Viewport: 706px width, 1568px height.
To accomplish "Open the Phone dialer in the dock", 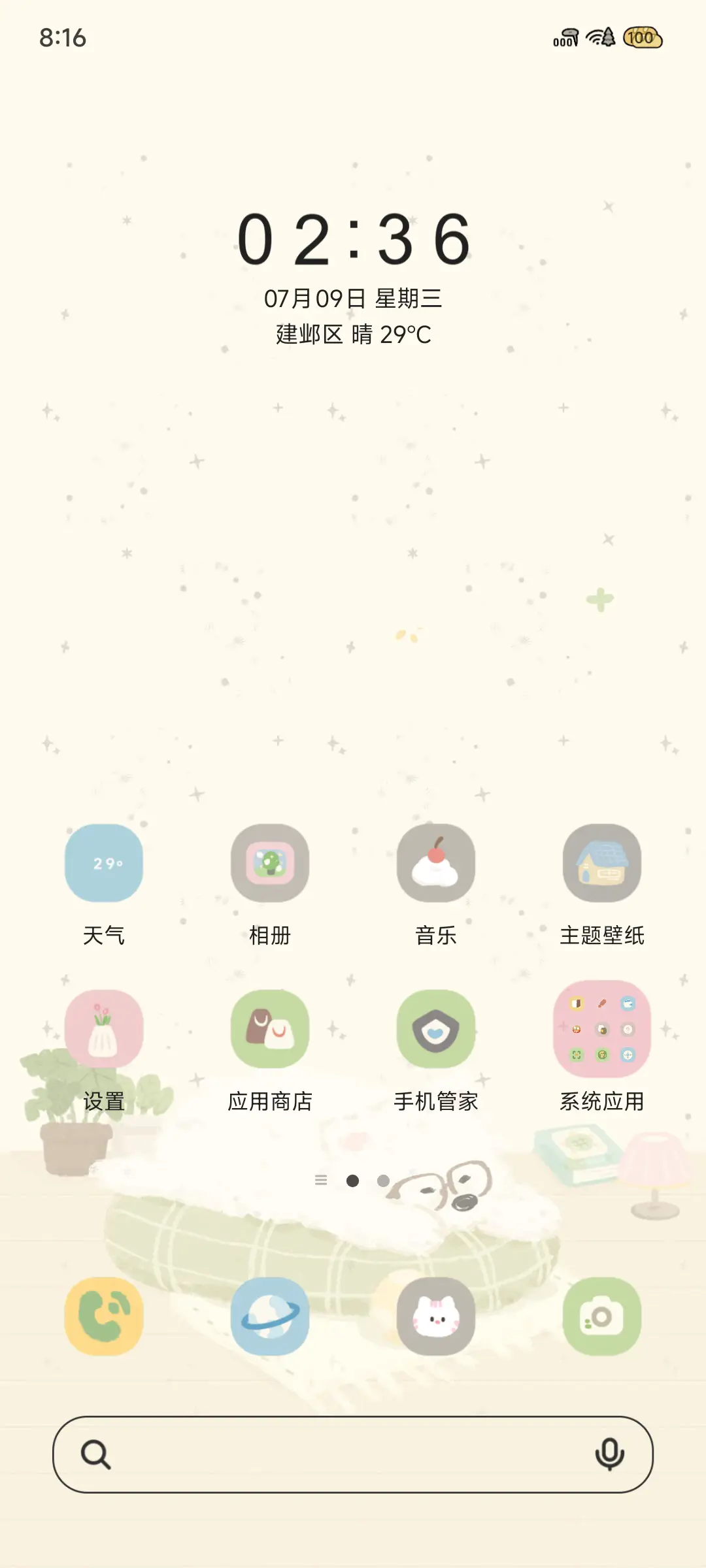I will tap(104, 1317).
